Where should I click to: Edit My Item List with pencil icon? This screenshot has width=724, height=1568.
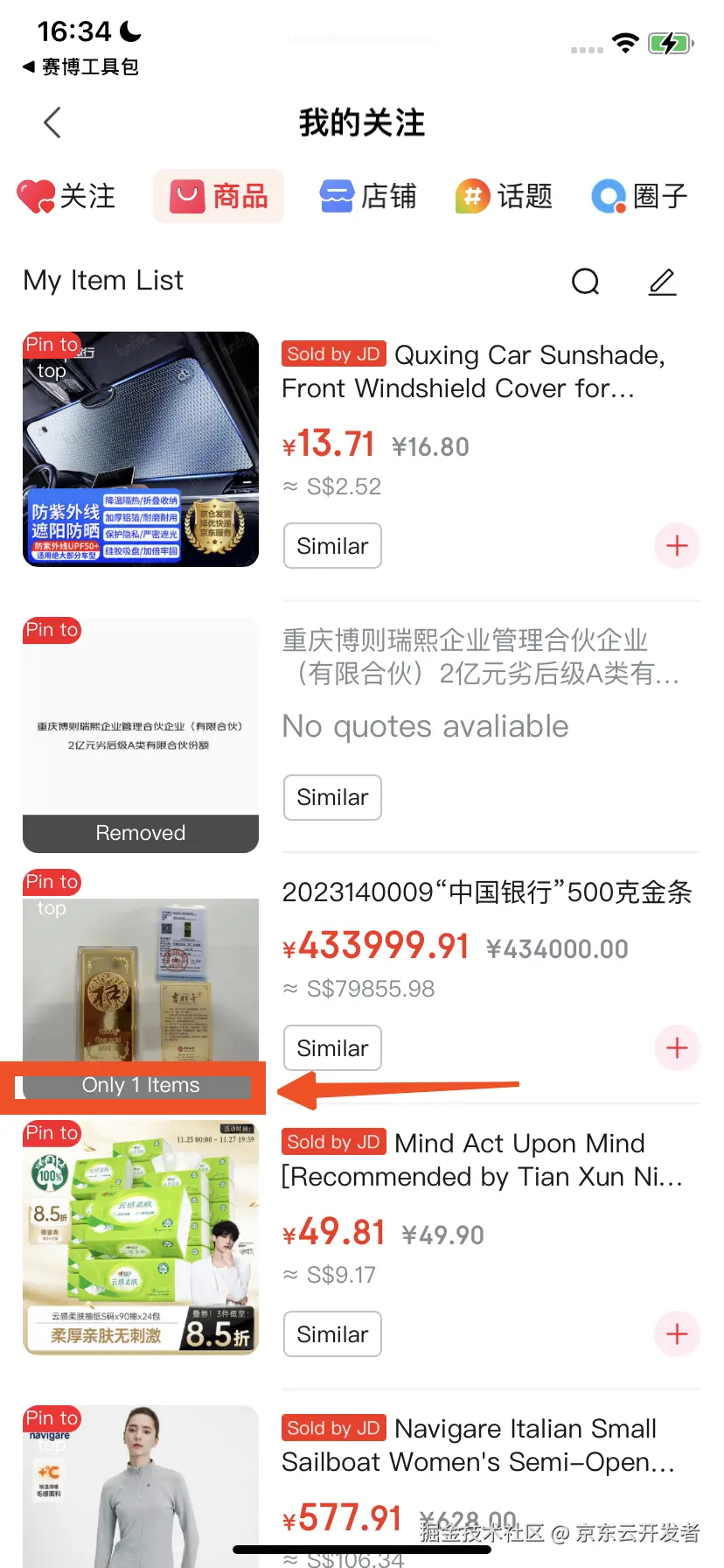click(663, 281)
